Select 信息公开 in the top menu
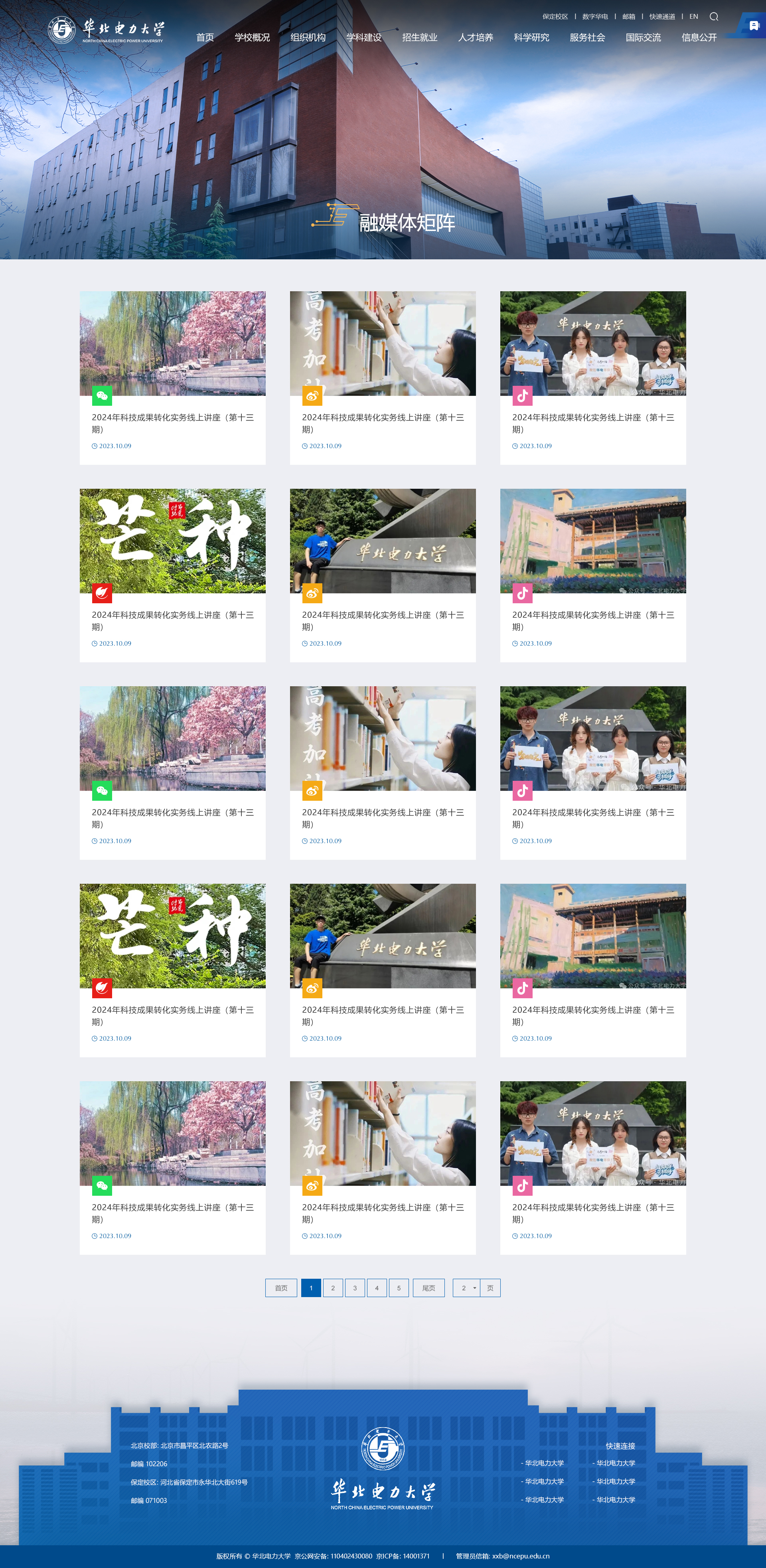 [x=699, y=38]
